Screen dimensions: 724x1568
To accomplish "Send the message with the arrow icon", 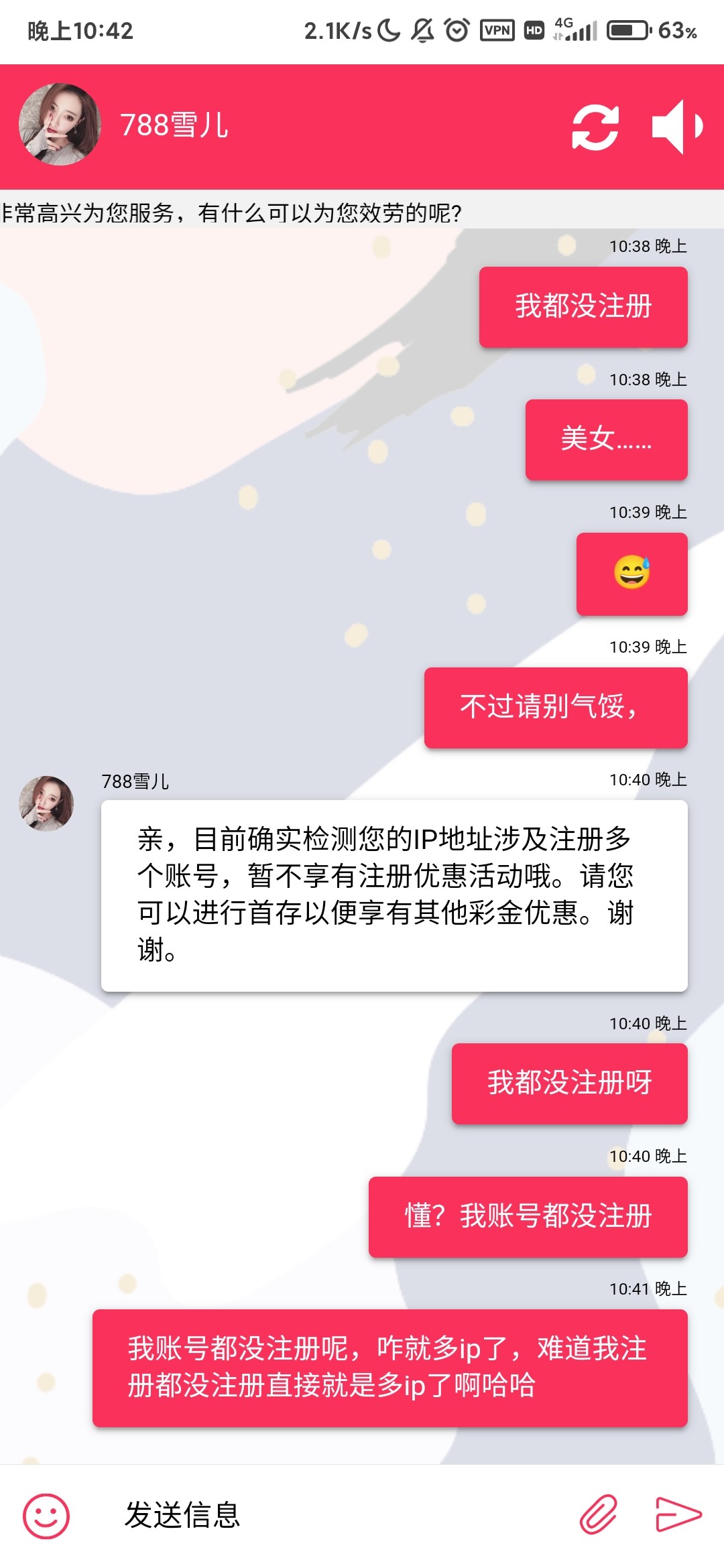I will (x=677, y=1514).
